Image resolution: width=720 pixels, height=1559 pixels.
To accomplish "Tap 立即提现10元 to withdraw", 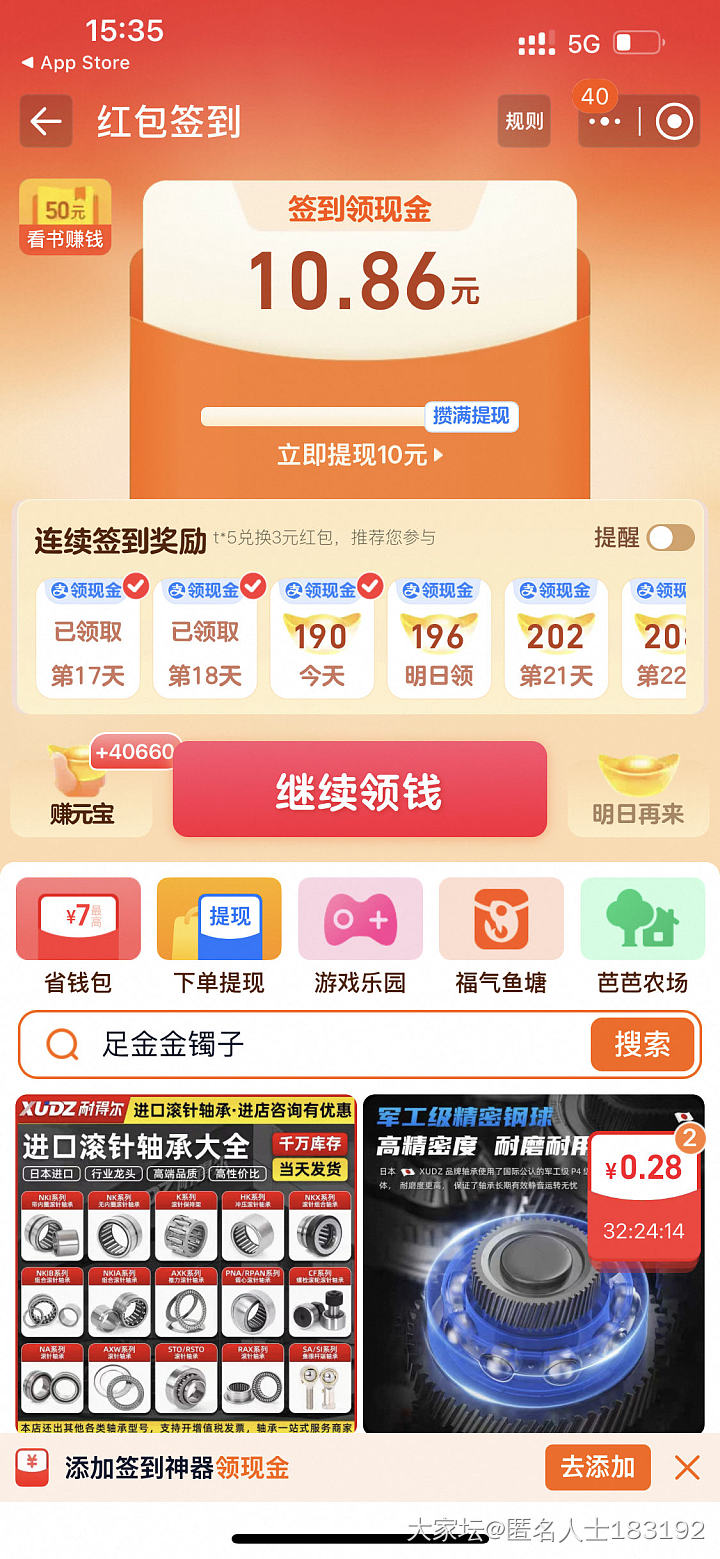I will click(x=360, y=455).
